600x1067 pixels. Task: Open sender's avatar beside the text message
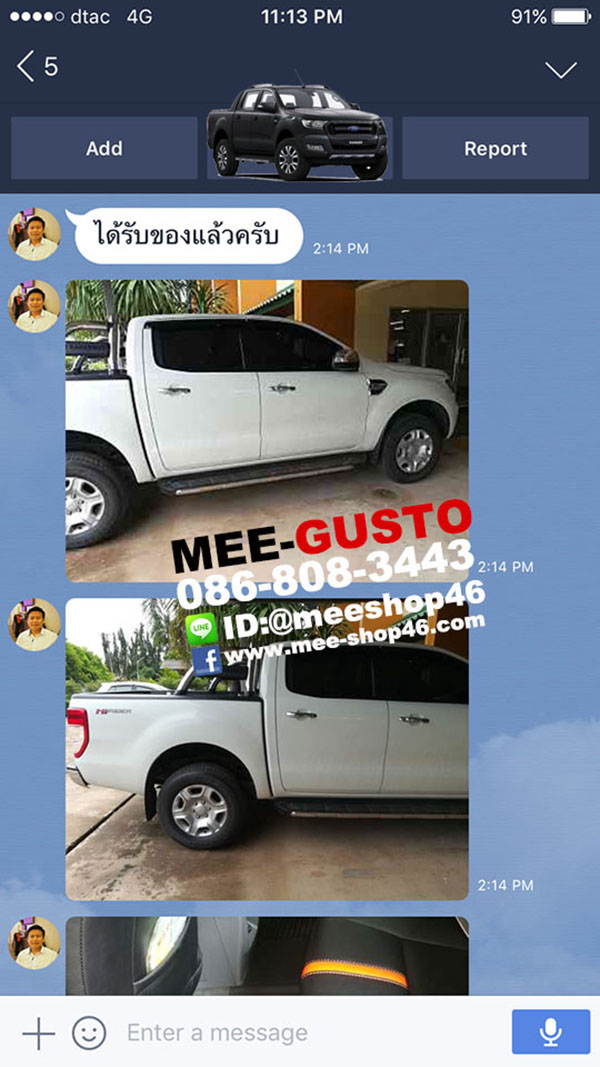35,235
